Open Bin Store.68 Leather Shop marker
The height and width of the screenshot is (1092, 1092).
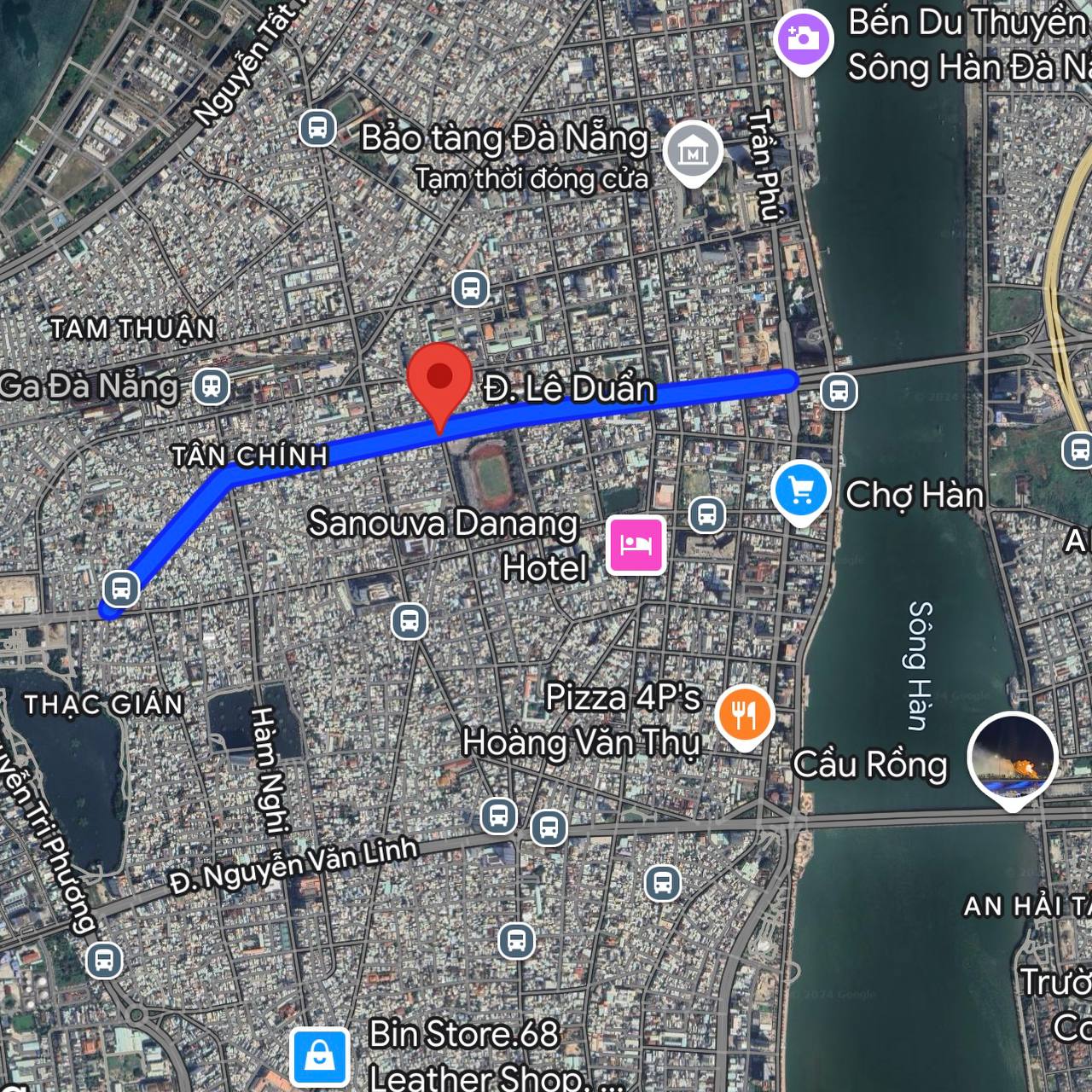(x=320, y=1056)
